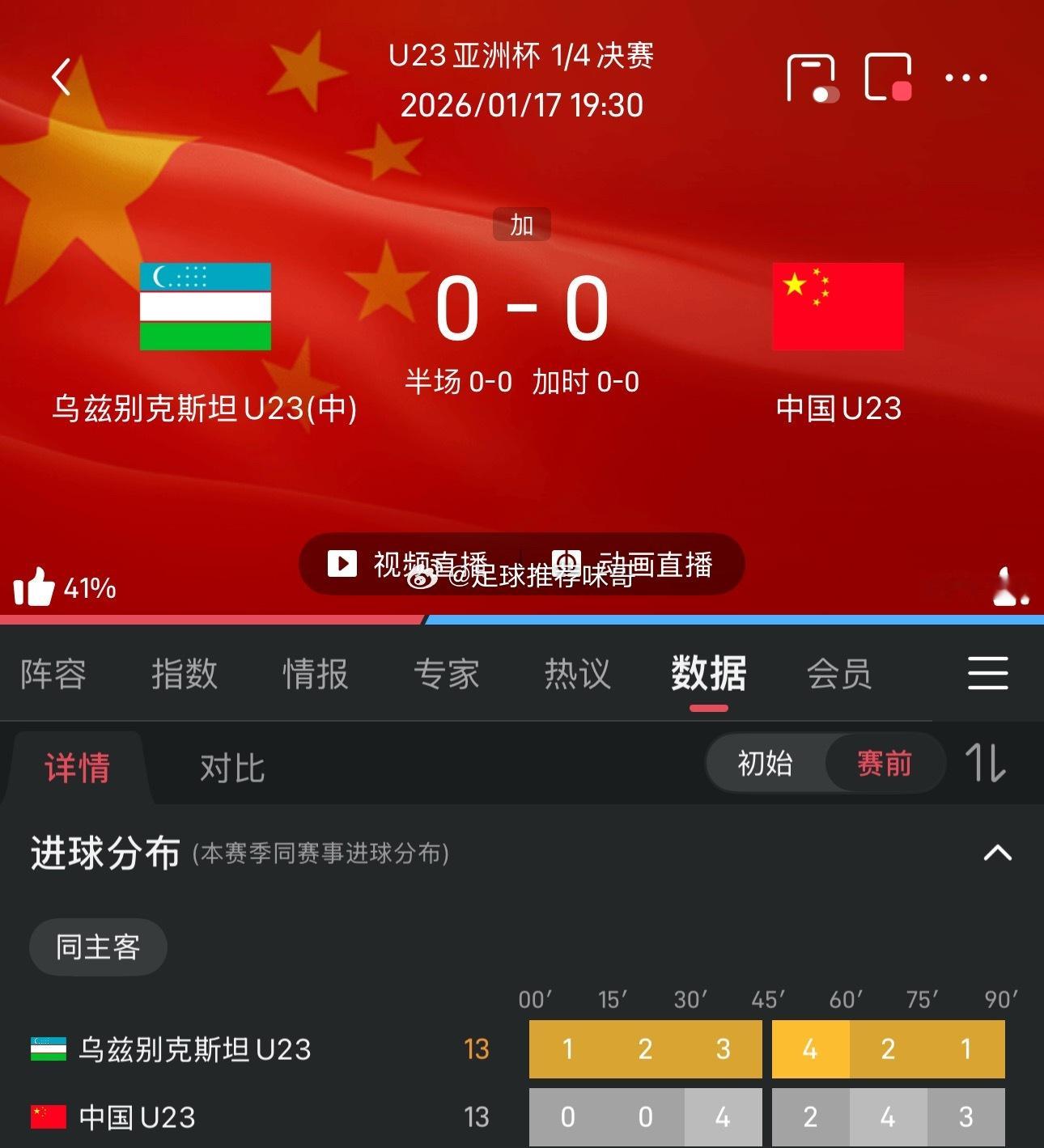
Task: Tap the play icon on 视频直播
Action: pos(342,564)
